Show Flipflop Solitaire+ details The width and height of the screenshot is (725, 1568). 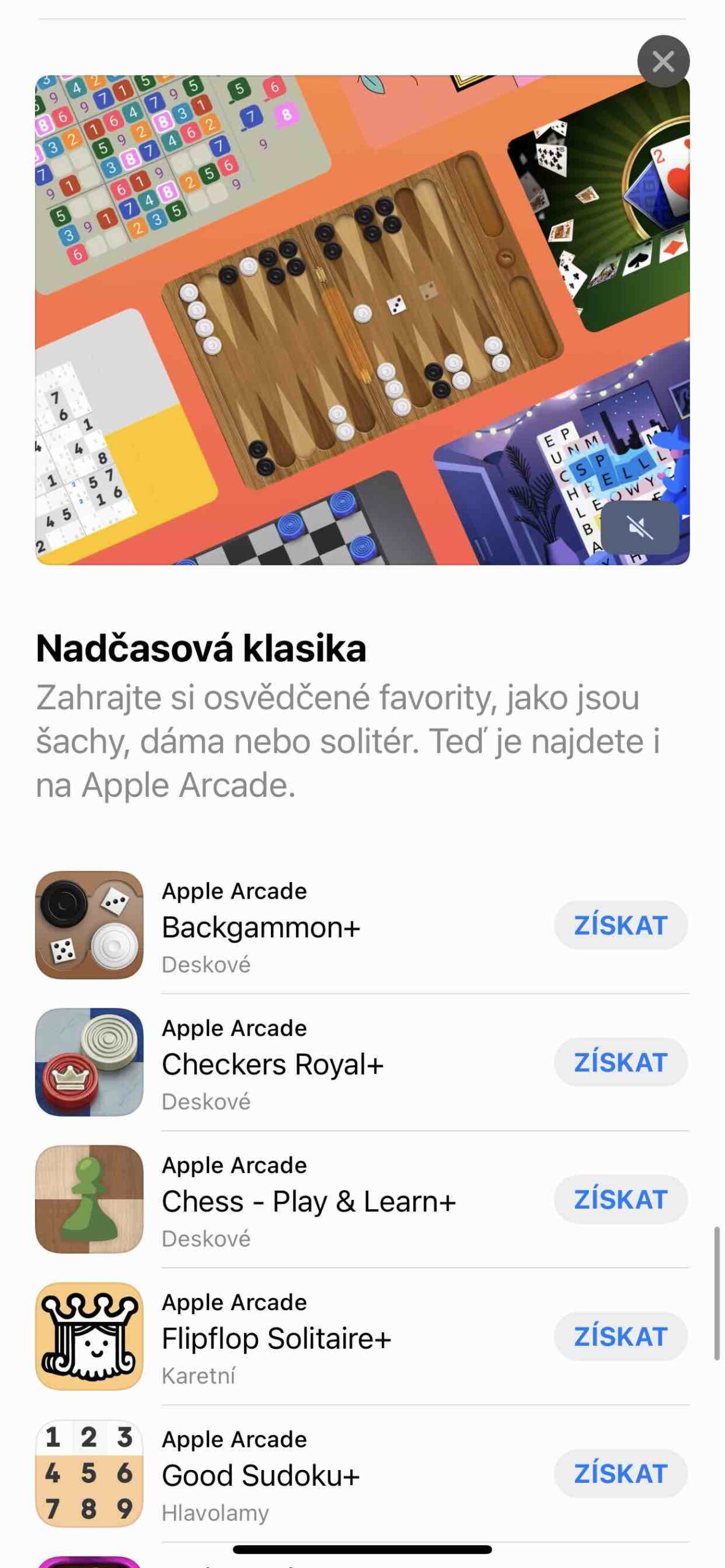pyautogui.click(x=276, y=1338)
